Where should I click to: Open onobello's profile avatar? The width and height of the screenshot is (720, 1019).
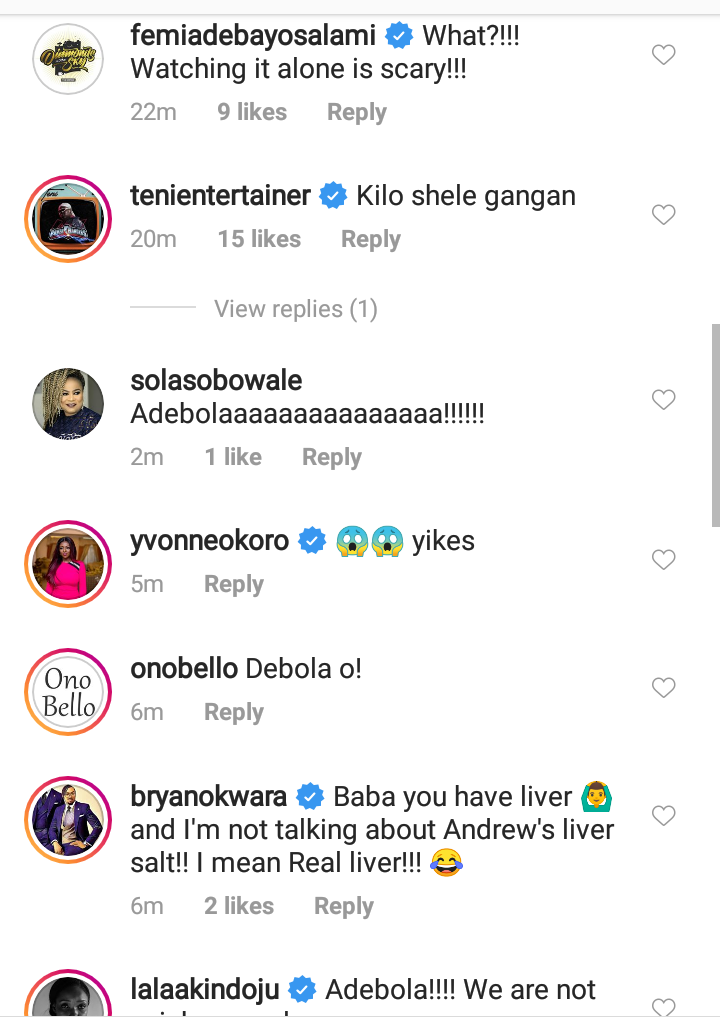(68, 692)
